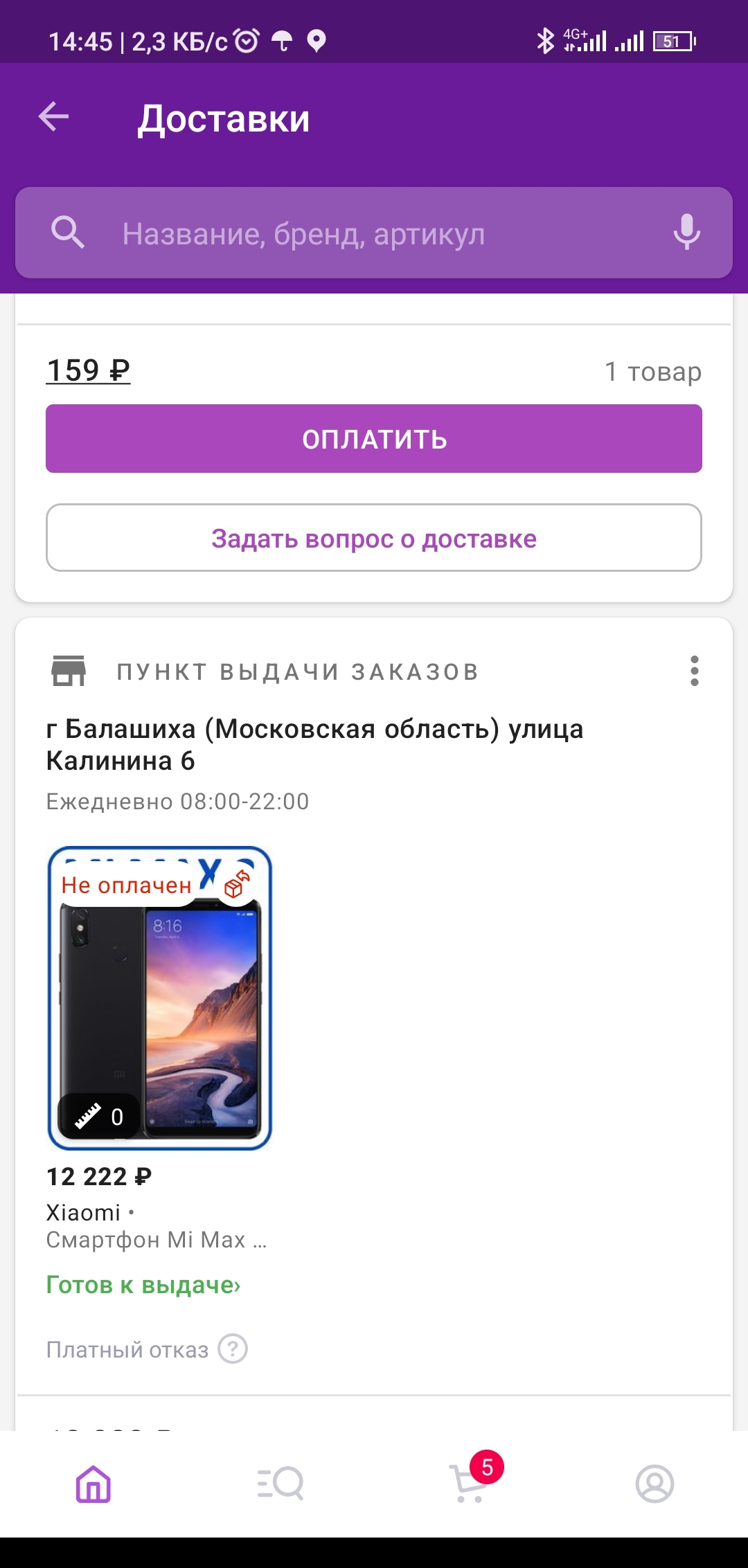Go back from the Доставки screen
Image resolution: width=748 pixels, height=1568 pixels.
[x=53, y=116]
